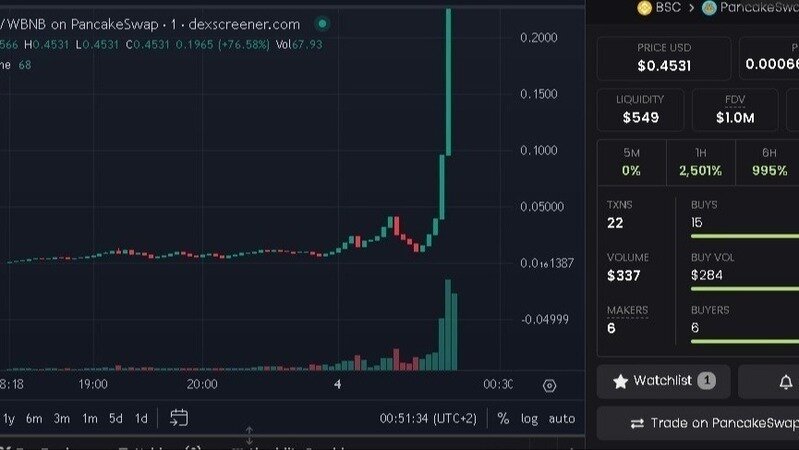Switch stats to the 5M timeframe
Screen dimensions: 799x450
click(631, 161)
